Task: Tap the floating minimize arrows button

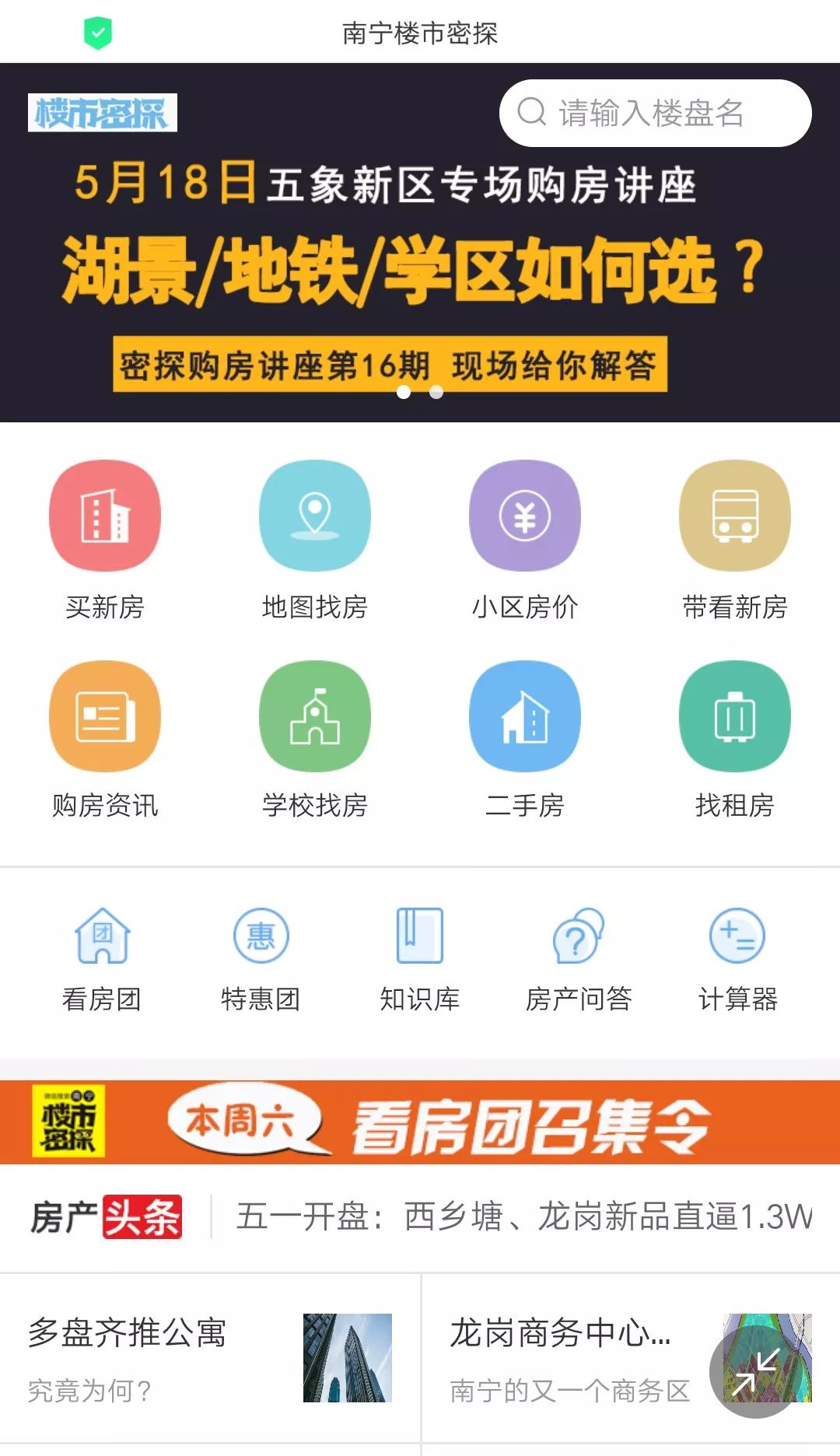Action: pos(755,1372)
